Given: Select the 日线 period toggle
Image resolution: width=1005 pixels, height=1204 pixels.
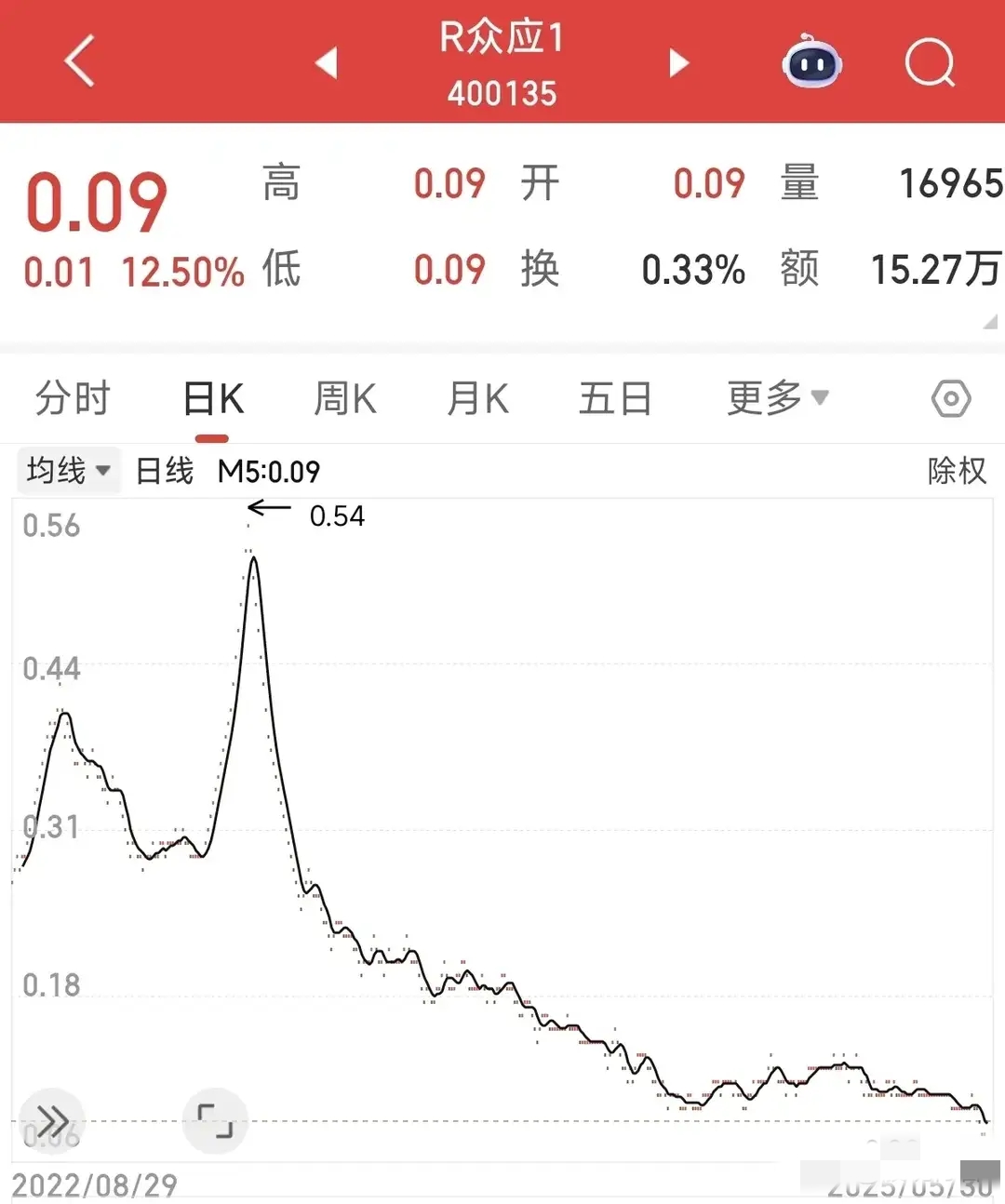Looking at the screenshot, I should tap(163, 472).
